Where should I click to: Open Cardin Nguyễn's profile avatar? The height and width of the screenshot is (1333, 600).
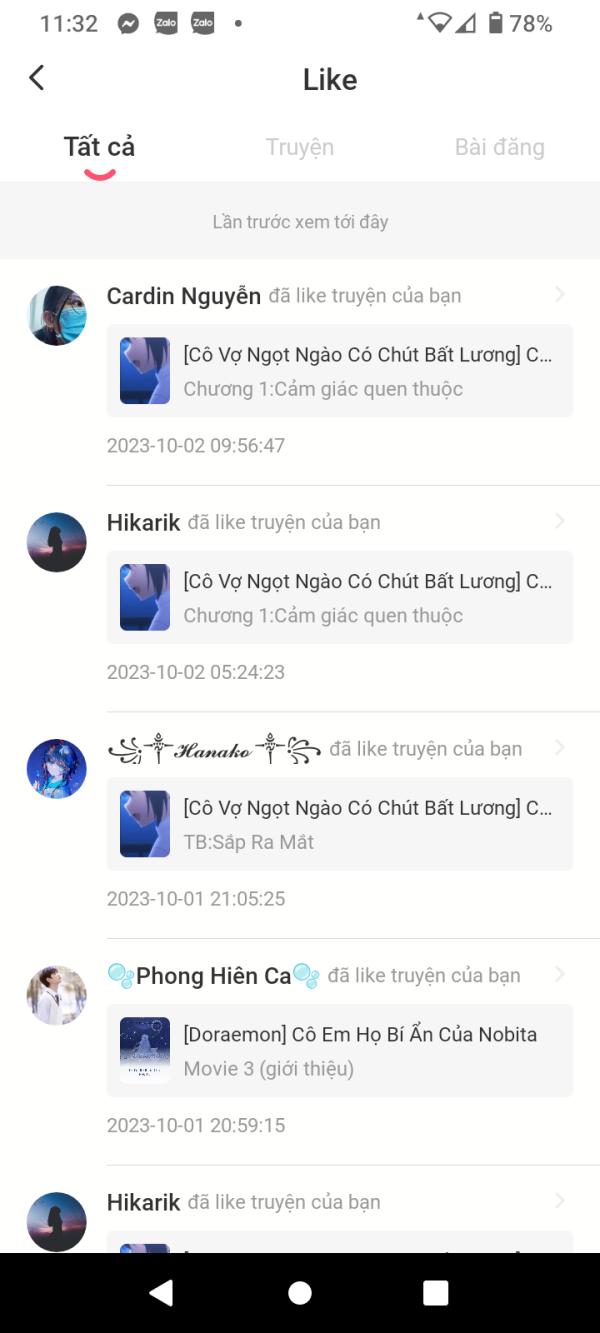[57, 315]
